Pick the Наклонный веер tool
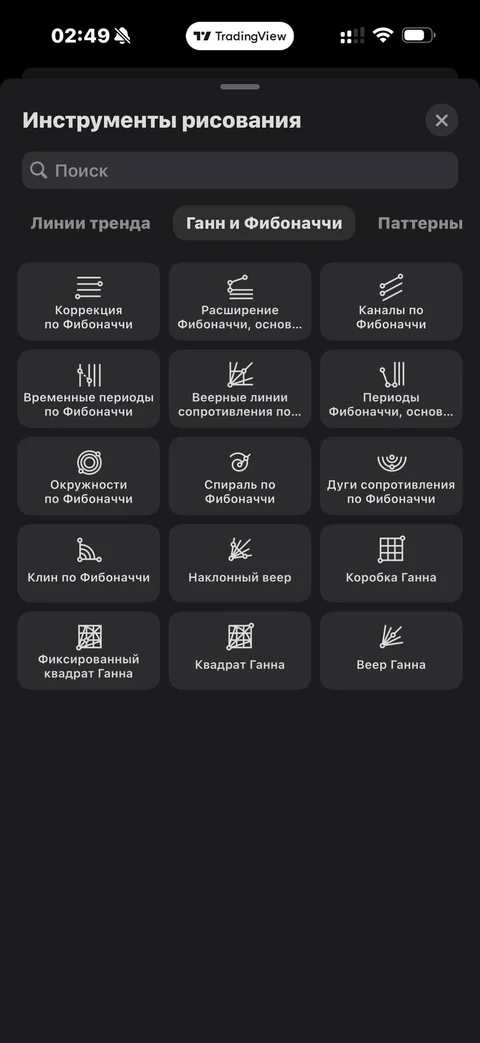480x1043 pixels. (x=240, y=563)
